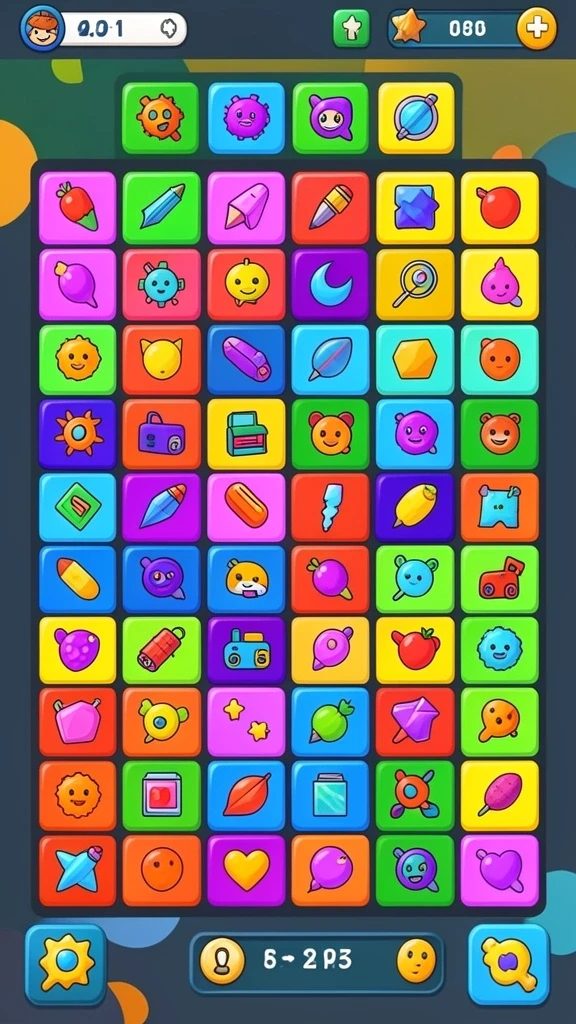The image size is (576, 1024).
Task: Open the player avatar profile
Action: (42, 29)
